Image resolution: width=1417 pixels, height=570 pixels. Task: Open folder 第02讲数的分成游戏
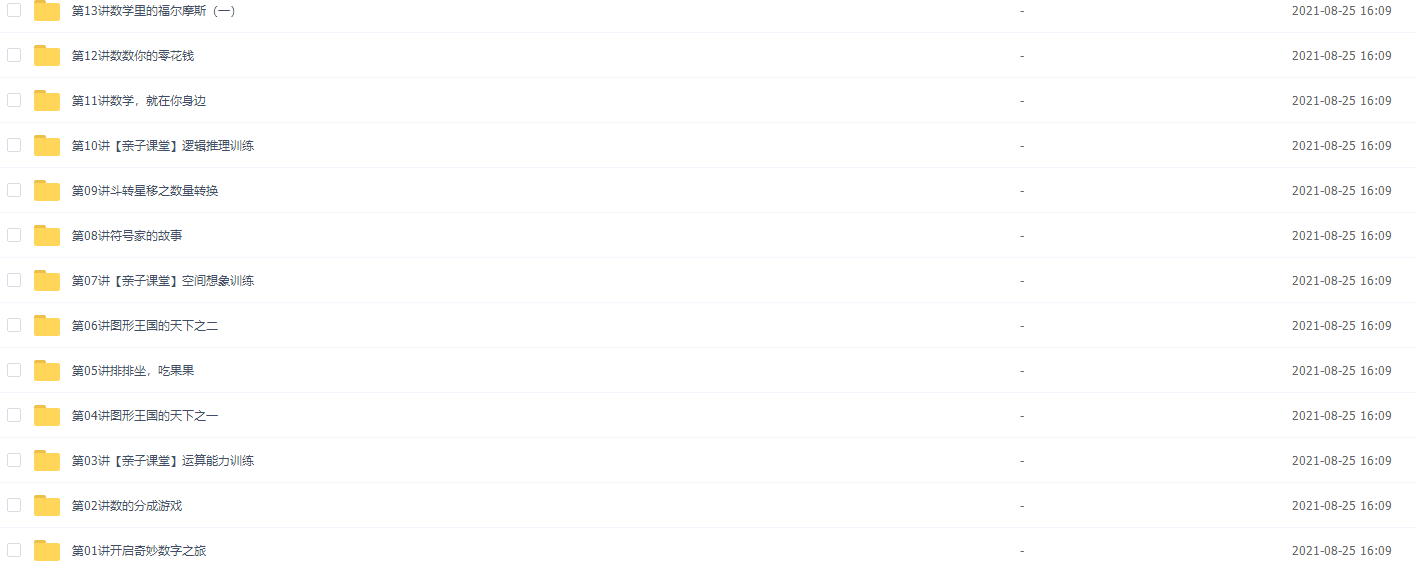[126, 506]
